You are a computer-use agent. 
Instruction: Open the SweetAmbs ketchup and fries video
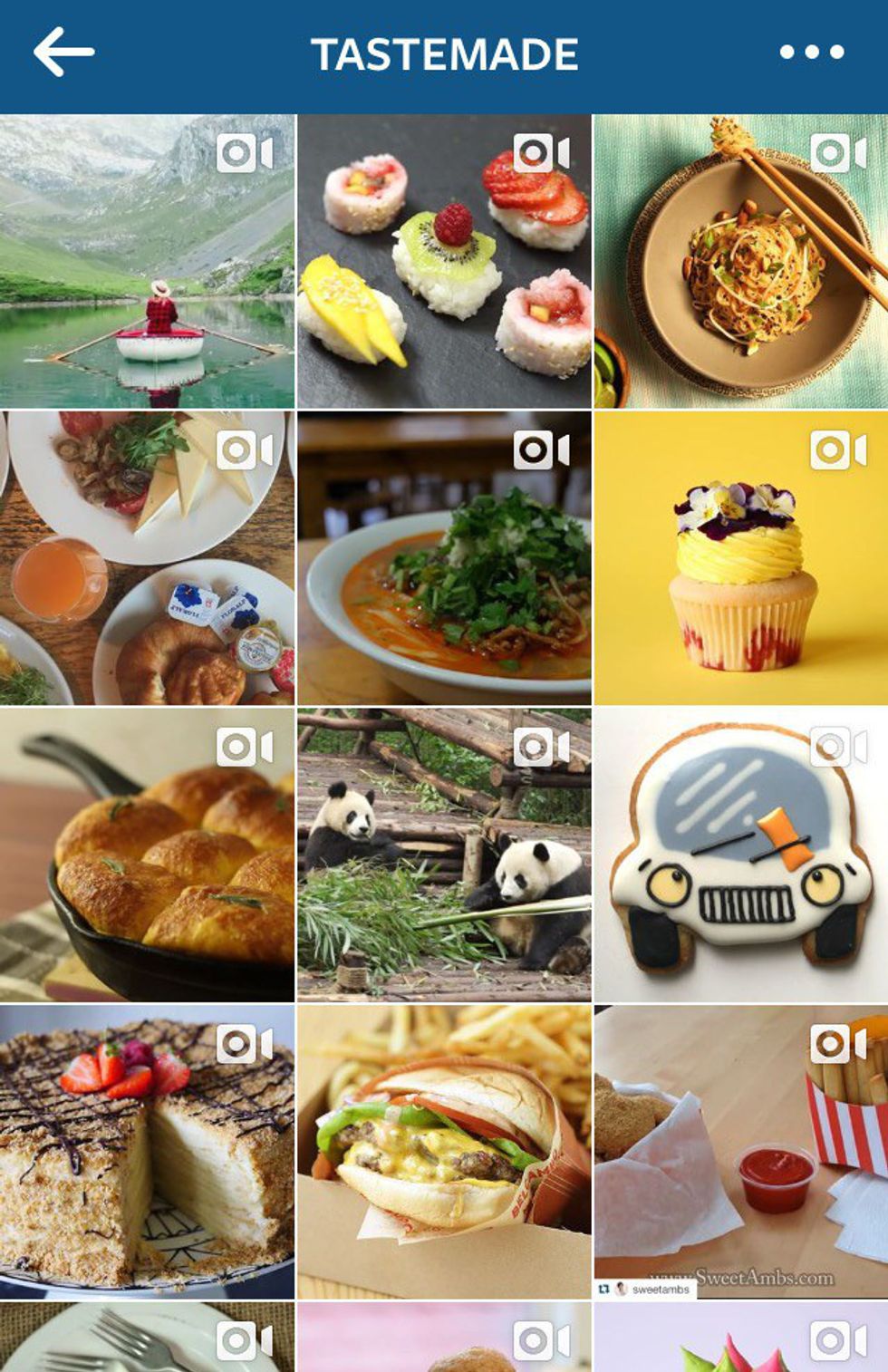coord(741,1153)
